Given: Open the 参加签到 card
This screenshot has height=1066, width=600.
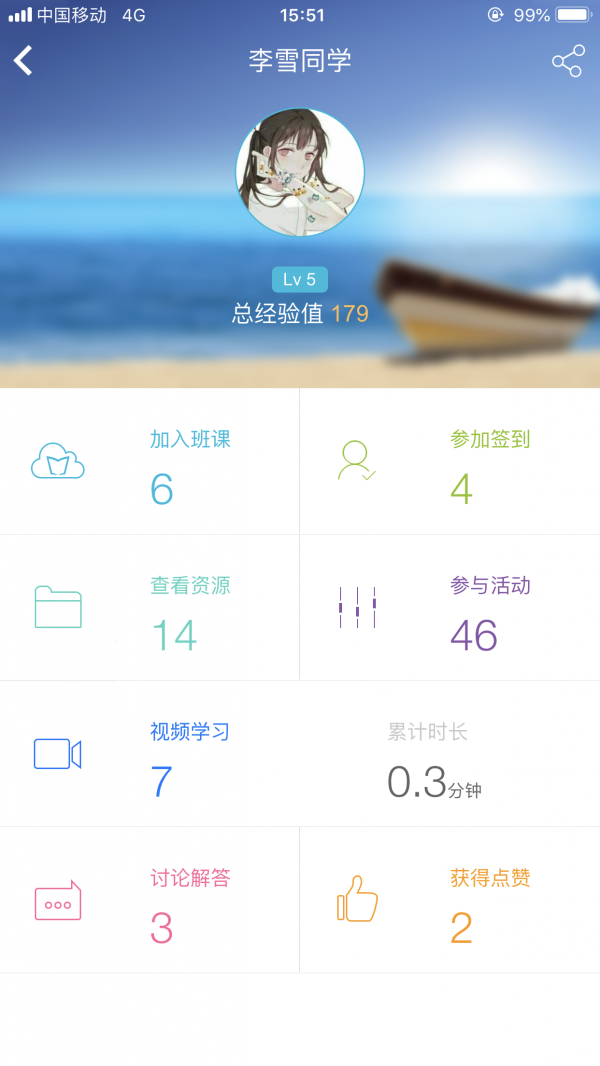Looking at the screenshot, I should [x=450, y=462].
